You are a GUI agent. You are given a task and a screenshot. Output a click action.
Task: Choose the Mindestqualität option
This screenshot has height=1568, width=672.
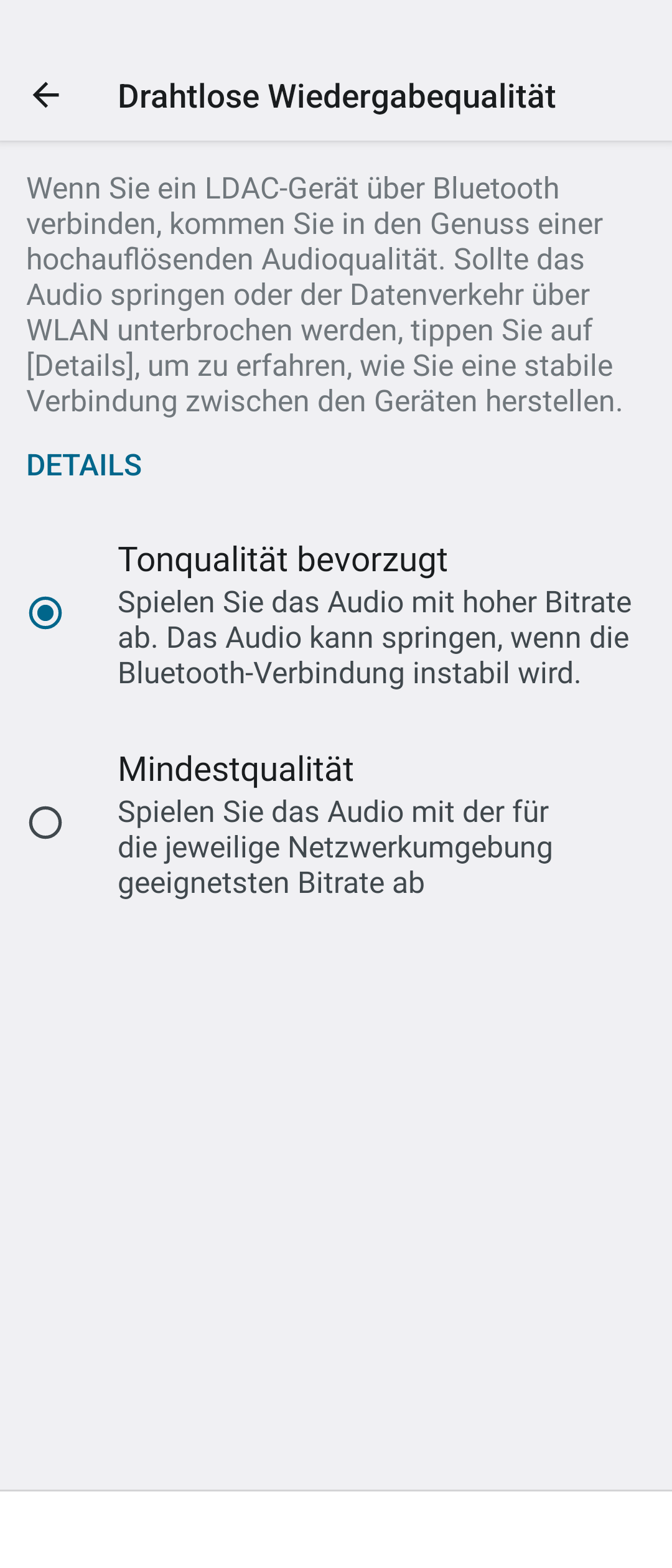pyautogui.click(x=45, y=823)
